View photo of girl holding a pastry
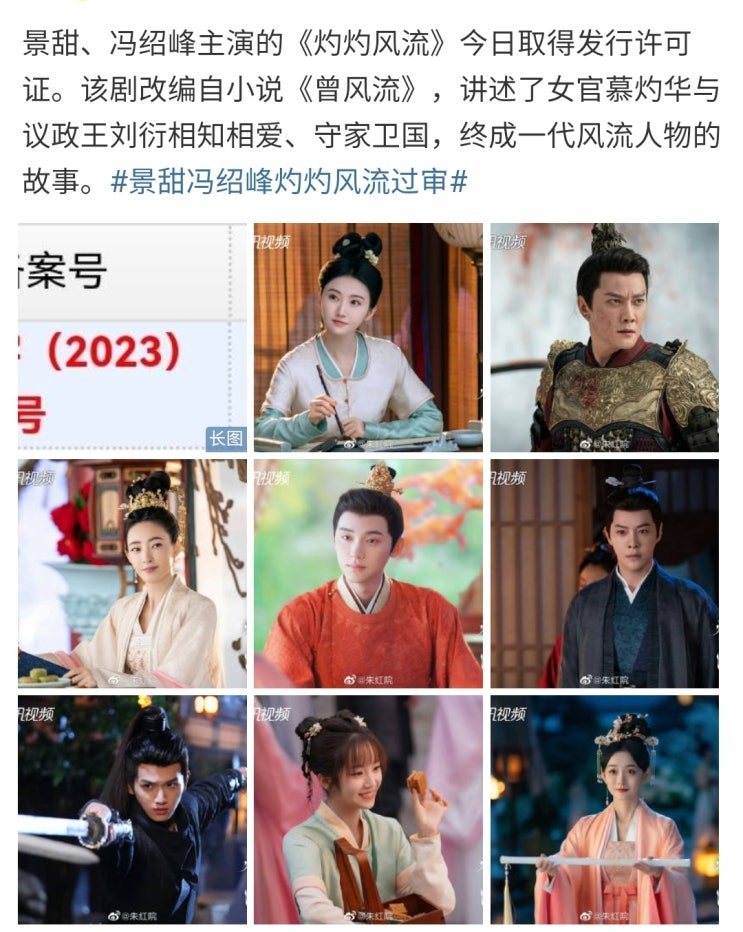The image size is (743, 932). [368, 809]
